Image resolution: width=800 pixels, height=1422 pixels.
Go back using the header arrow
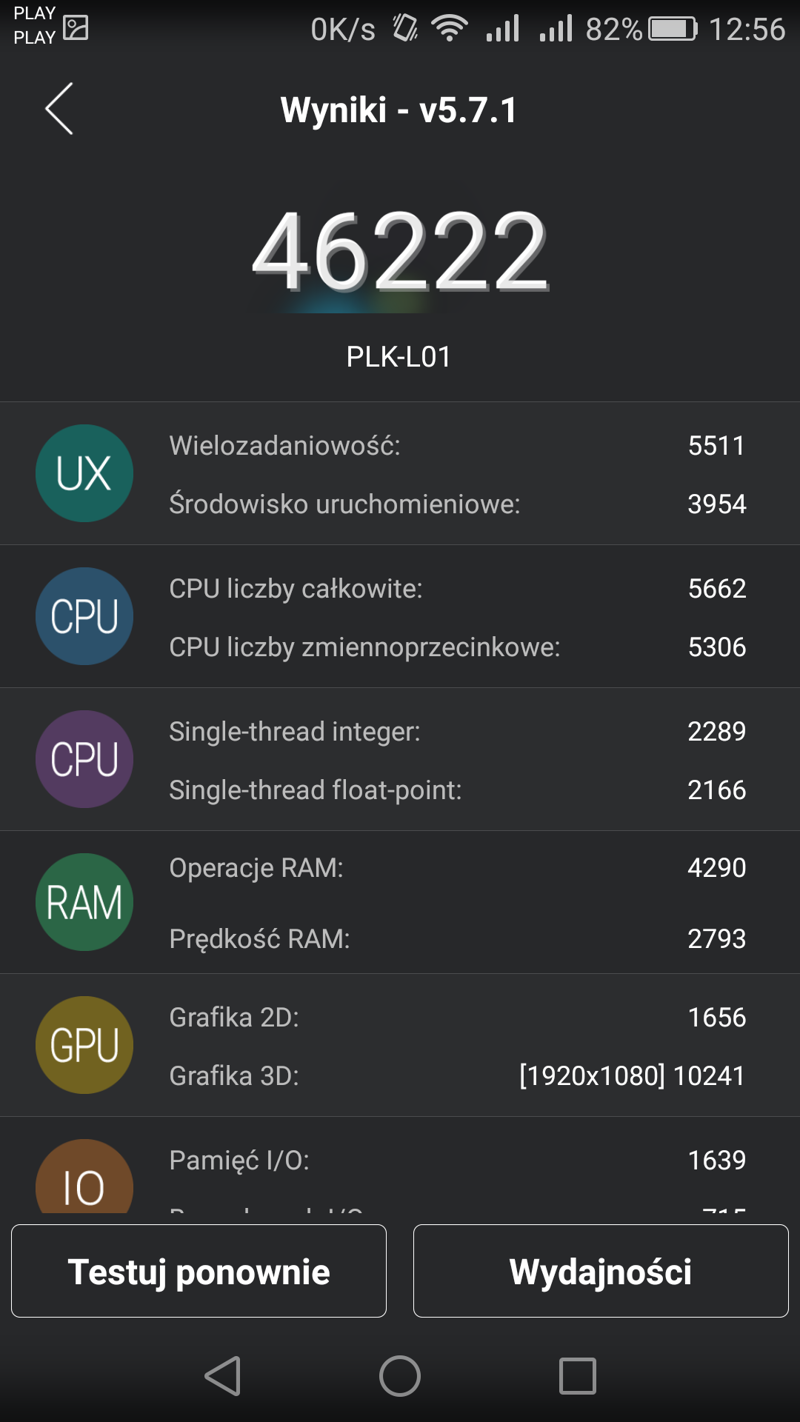coord(59,109)
